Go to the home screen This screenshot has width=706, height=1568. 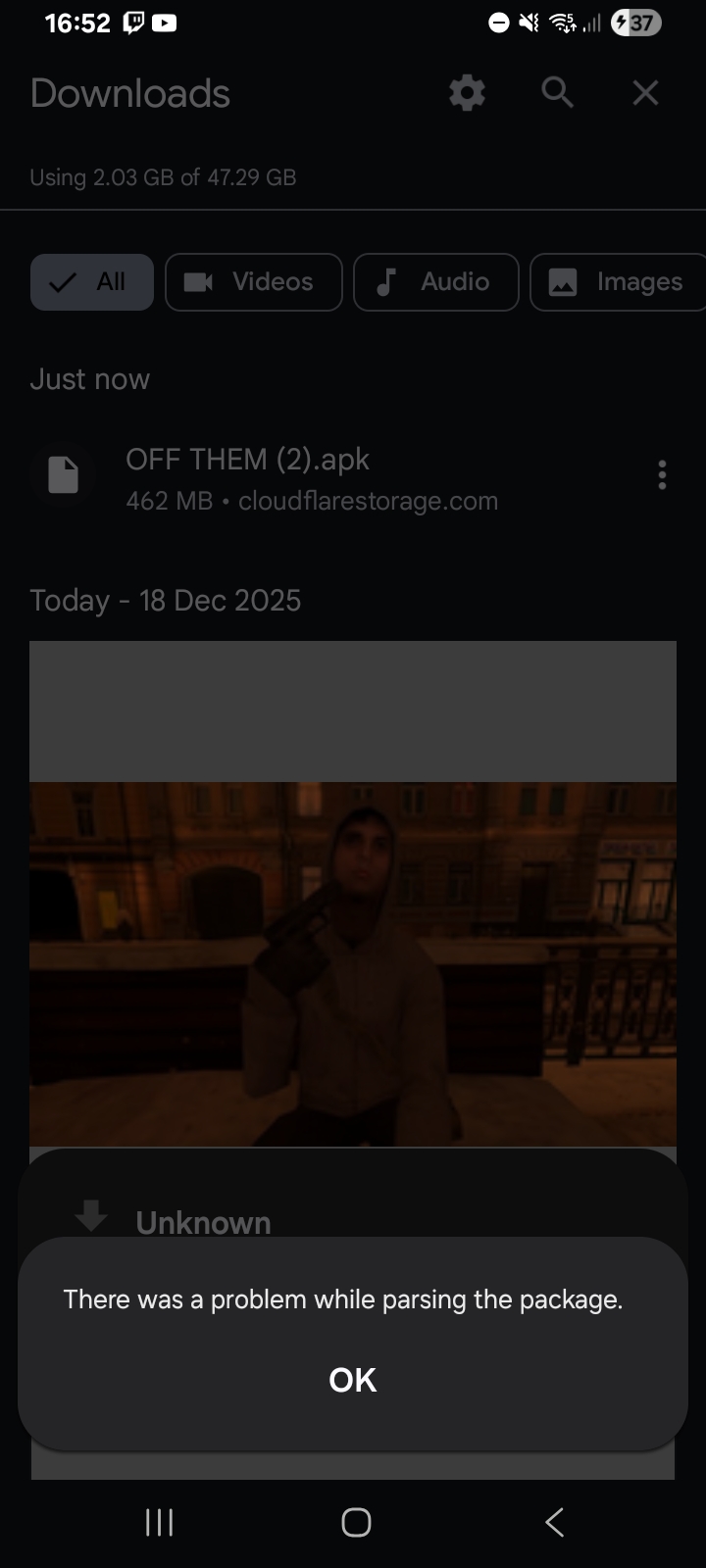[356, 1522]
